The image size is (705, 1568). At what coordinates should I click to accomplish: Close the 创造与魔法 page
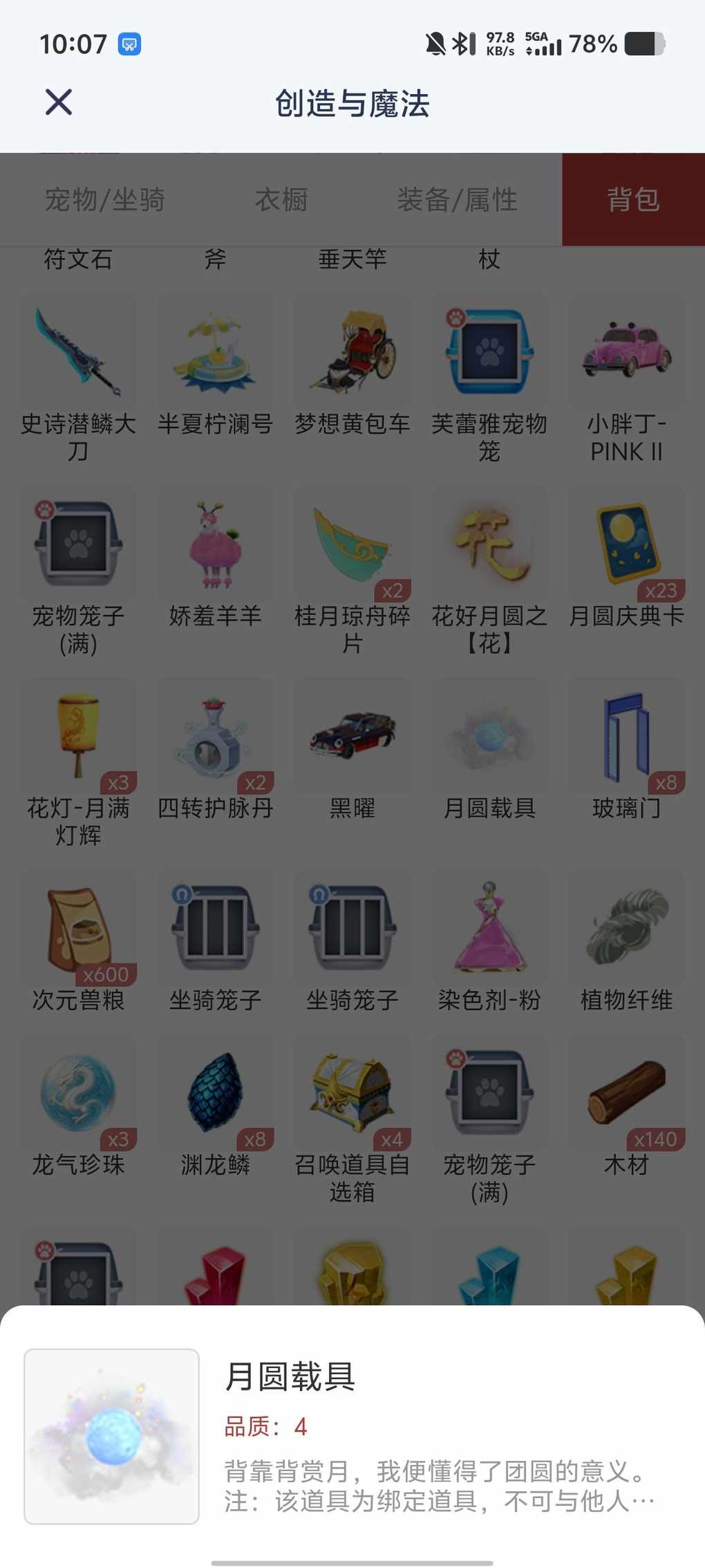coord(59,102)
